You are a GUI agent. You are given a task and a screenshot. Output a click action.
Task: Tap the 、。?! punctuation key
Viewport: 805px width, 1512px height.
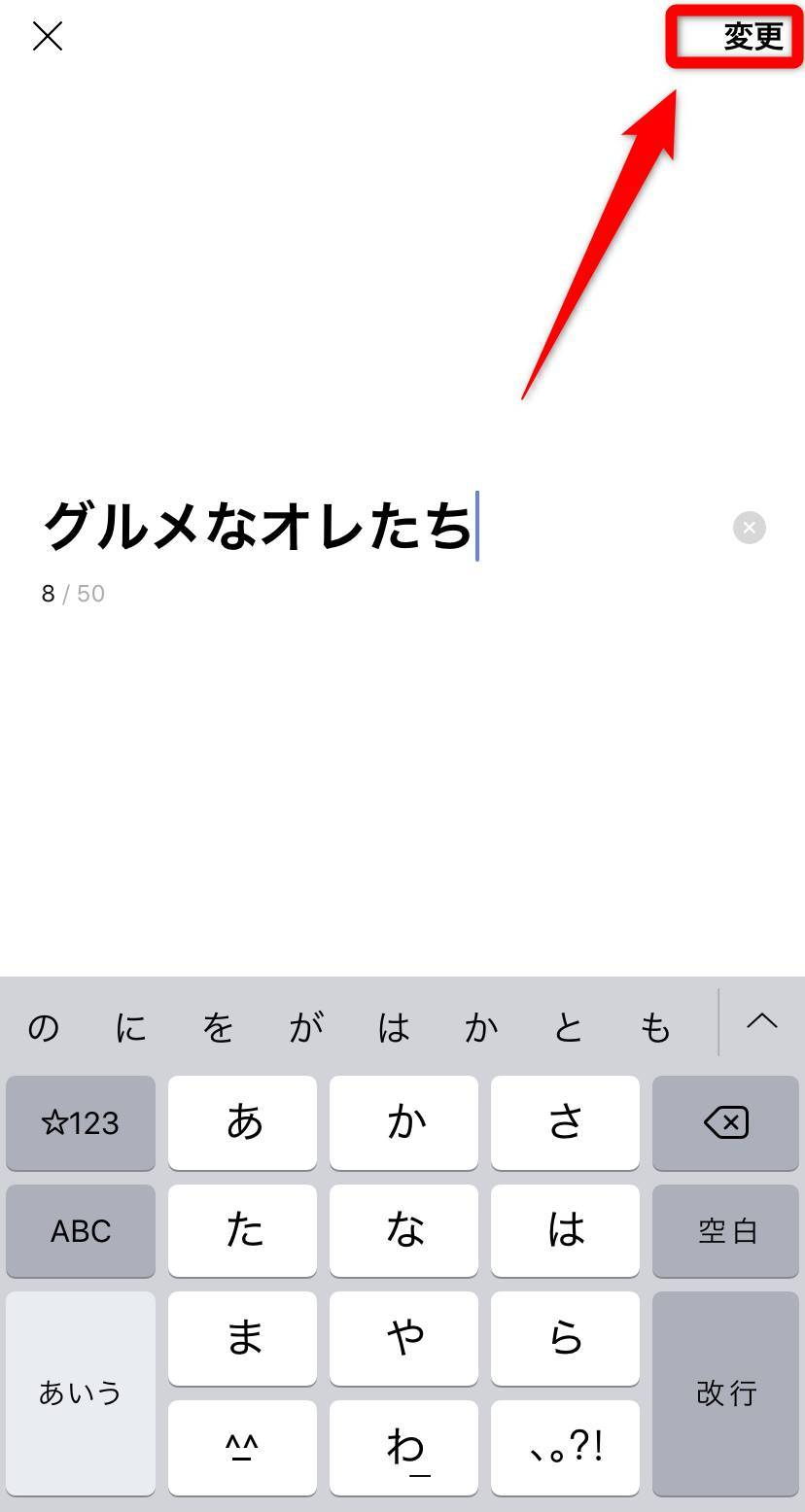pos(565,1448)
